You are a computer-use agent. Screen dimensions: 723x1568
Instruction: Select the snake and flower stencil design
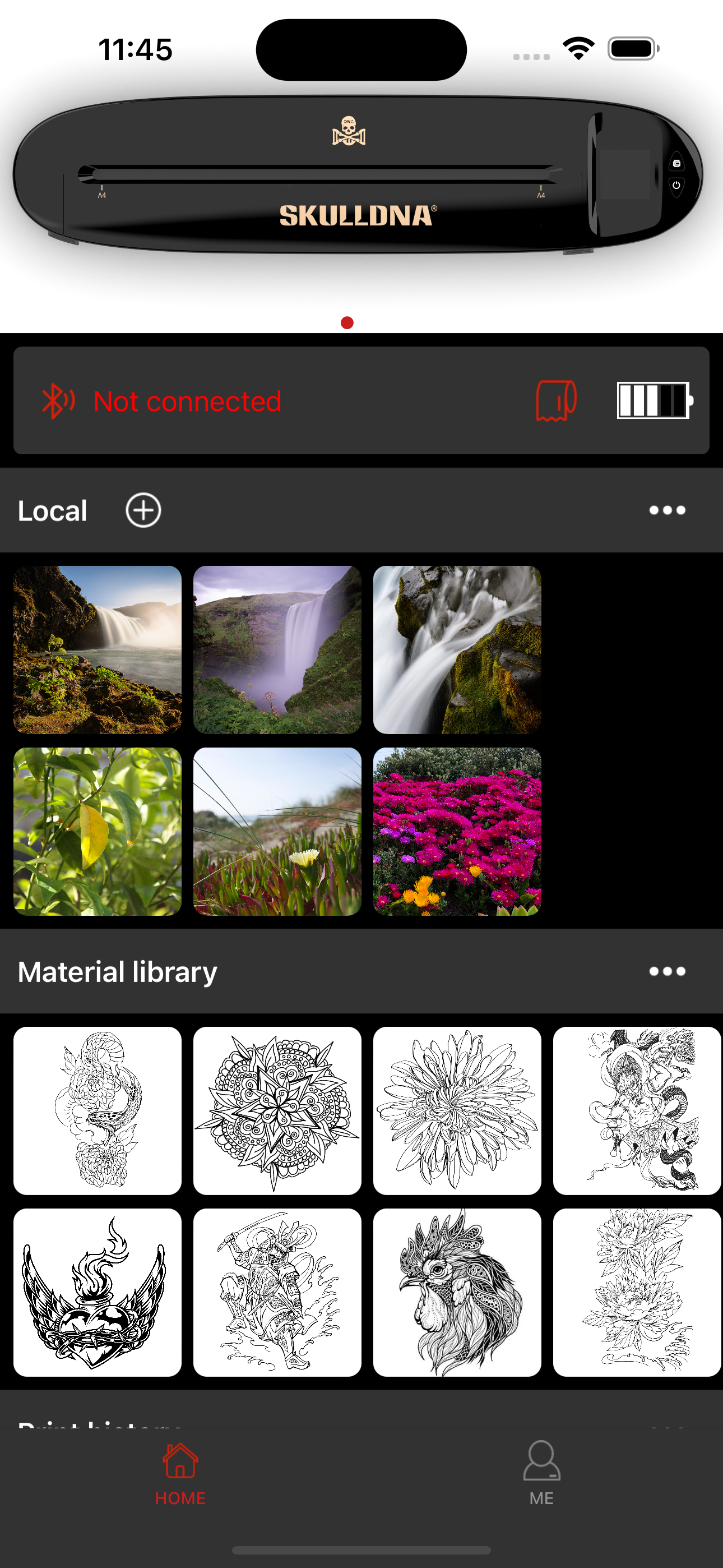[x=98, y=1111]
